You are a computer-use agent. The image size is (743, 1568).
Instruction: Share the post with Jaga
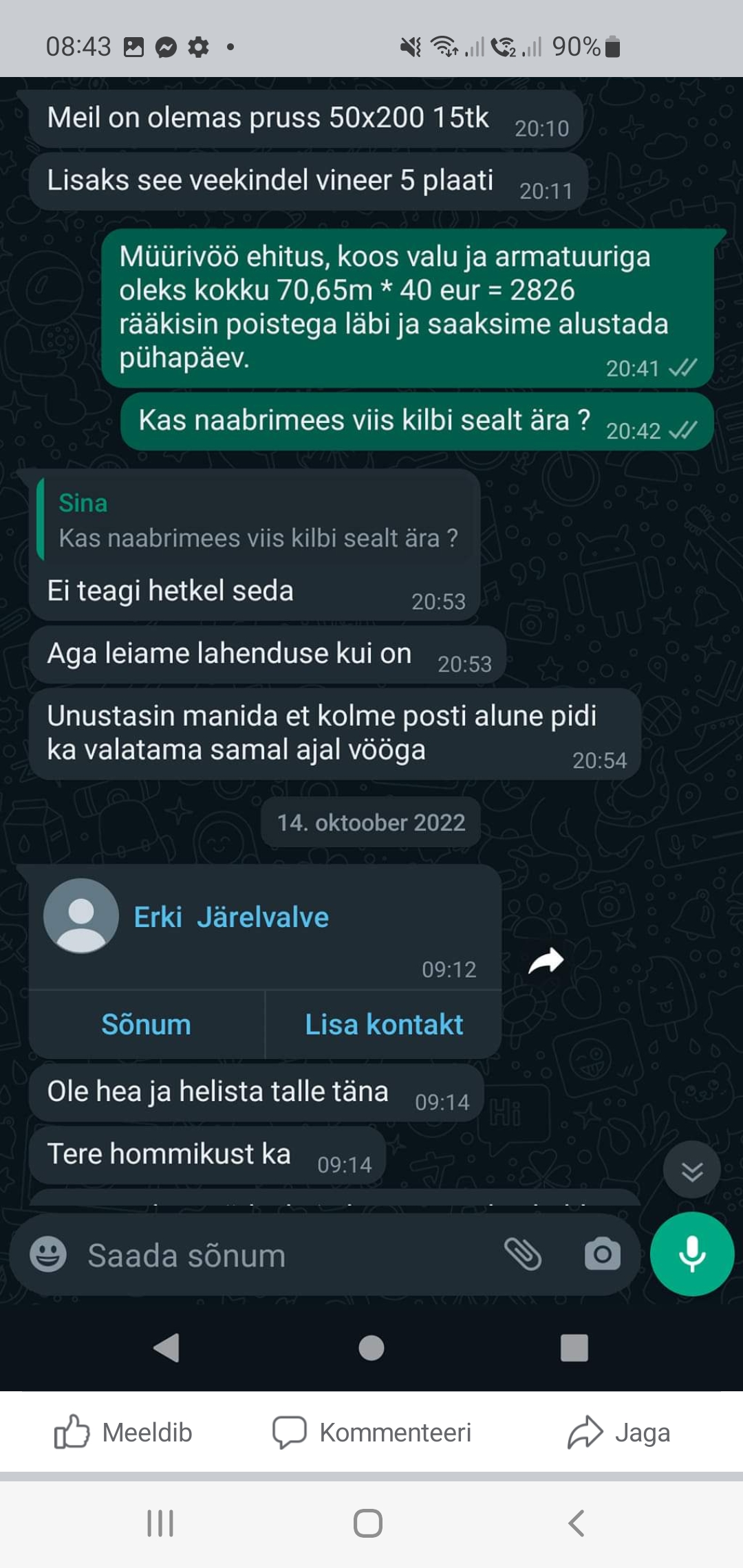point(618,1433)
